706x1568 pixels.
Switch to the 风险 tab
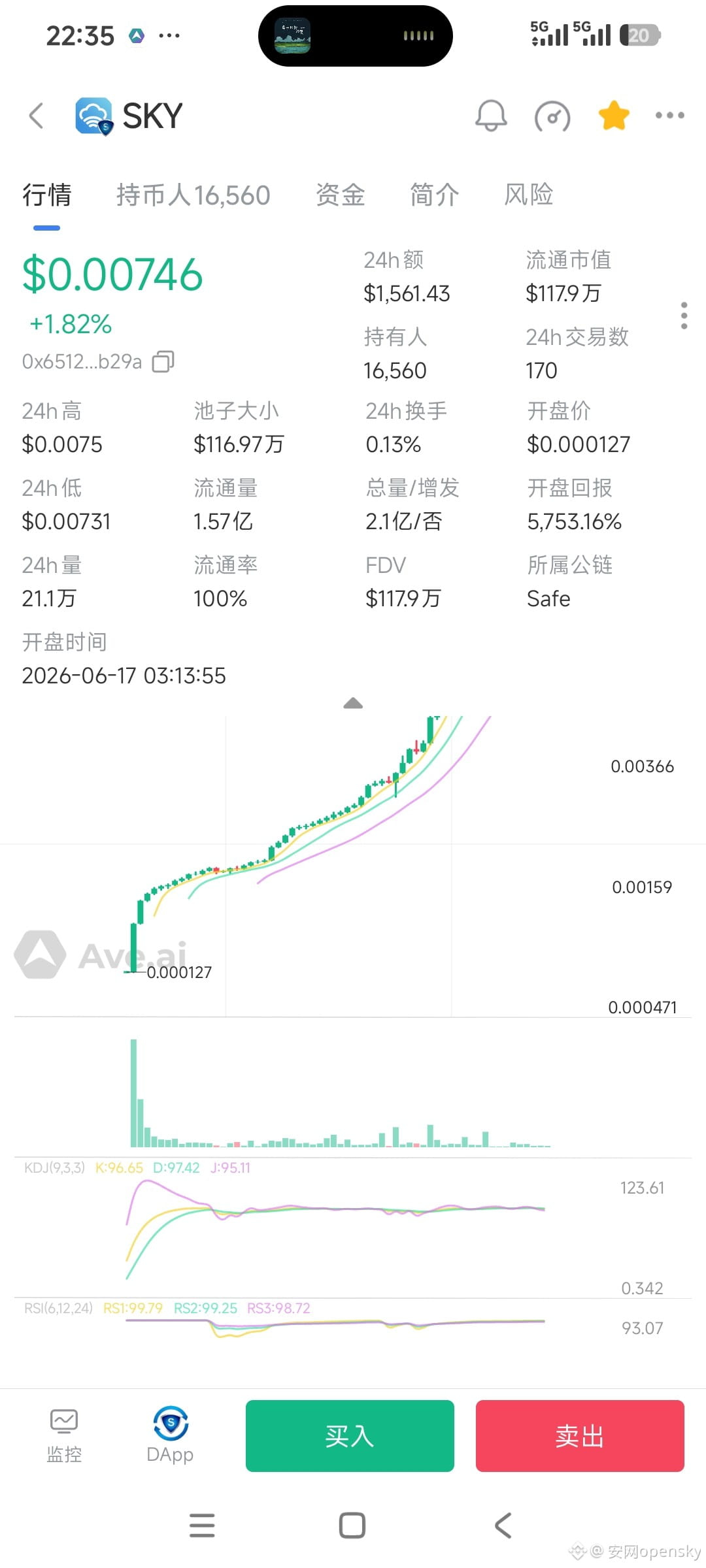(x=529, y=195)
